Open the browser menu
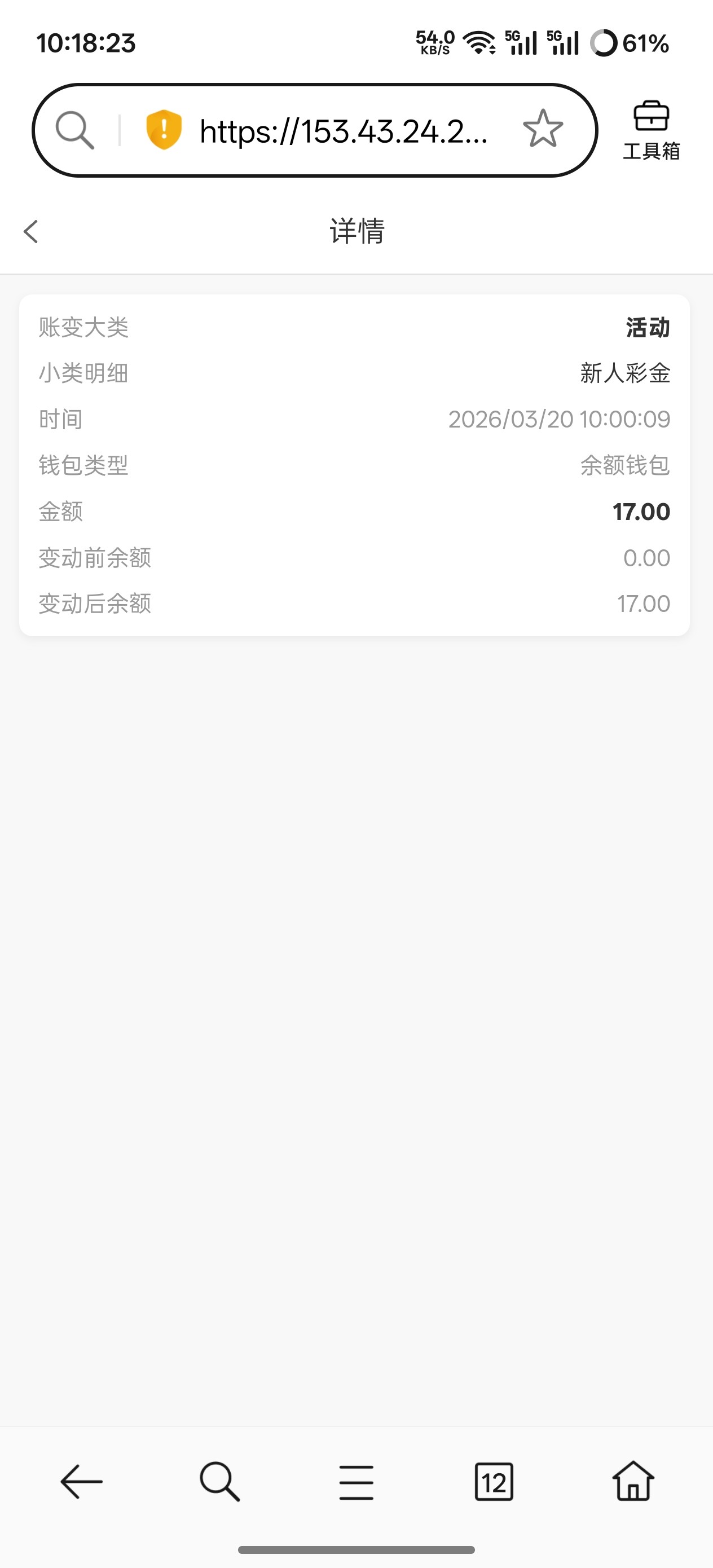This screenshot has width=713, height=1568. [356, 1482]
